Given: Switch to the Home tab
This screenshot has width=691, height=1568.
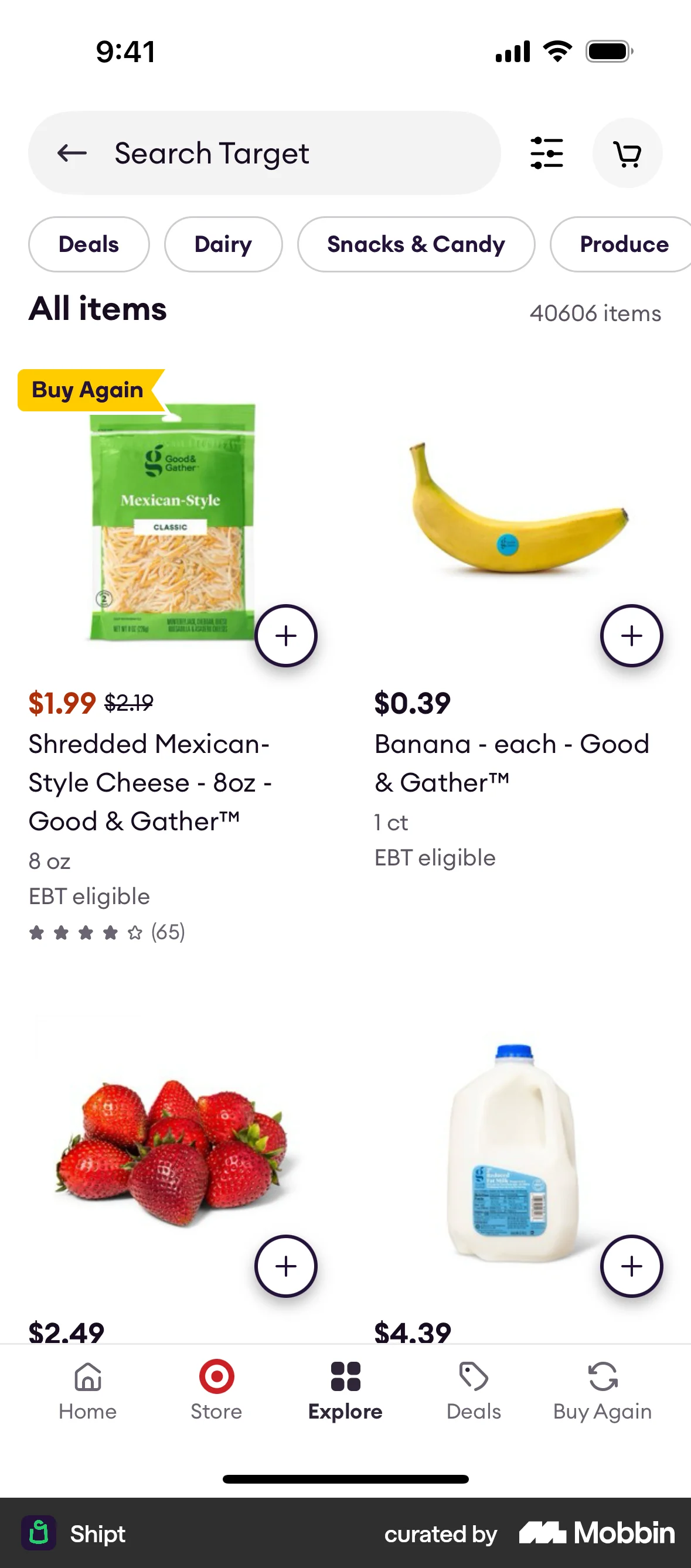Looking at the screenshot, I should point(88,1390).
